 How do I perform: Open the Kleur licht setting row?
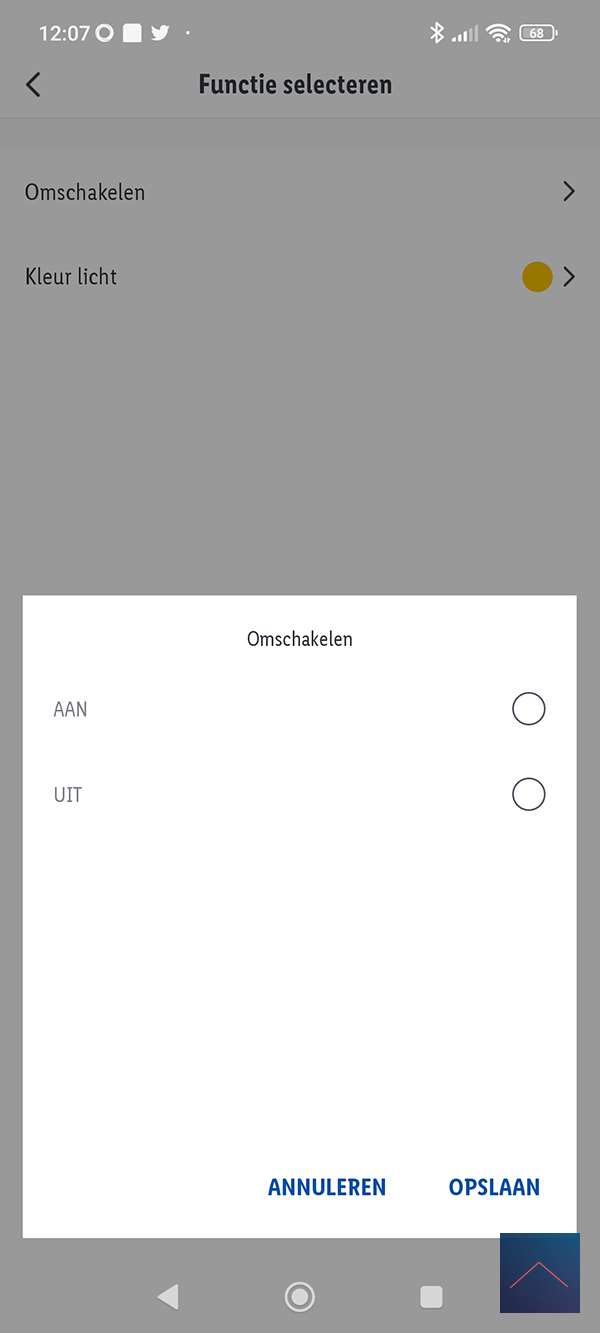click(300, 277)
